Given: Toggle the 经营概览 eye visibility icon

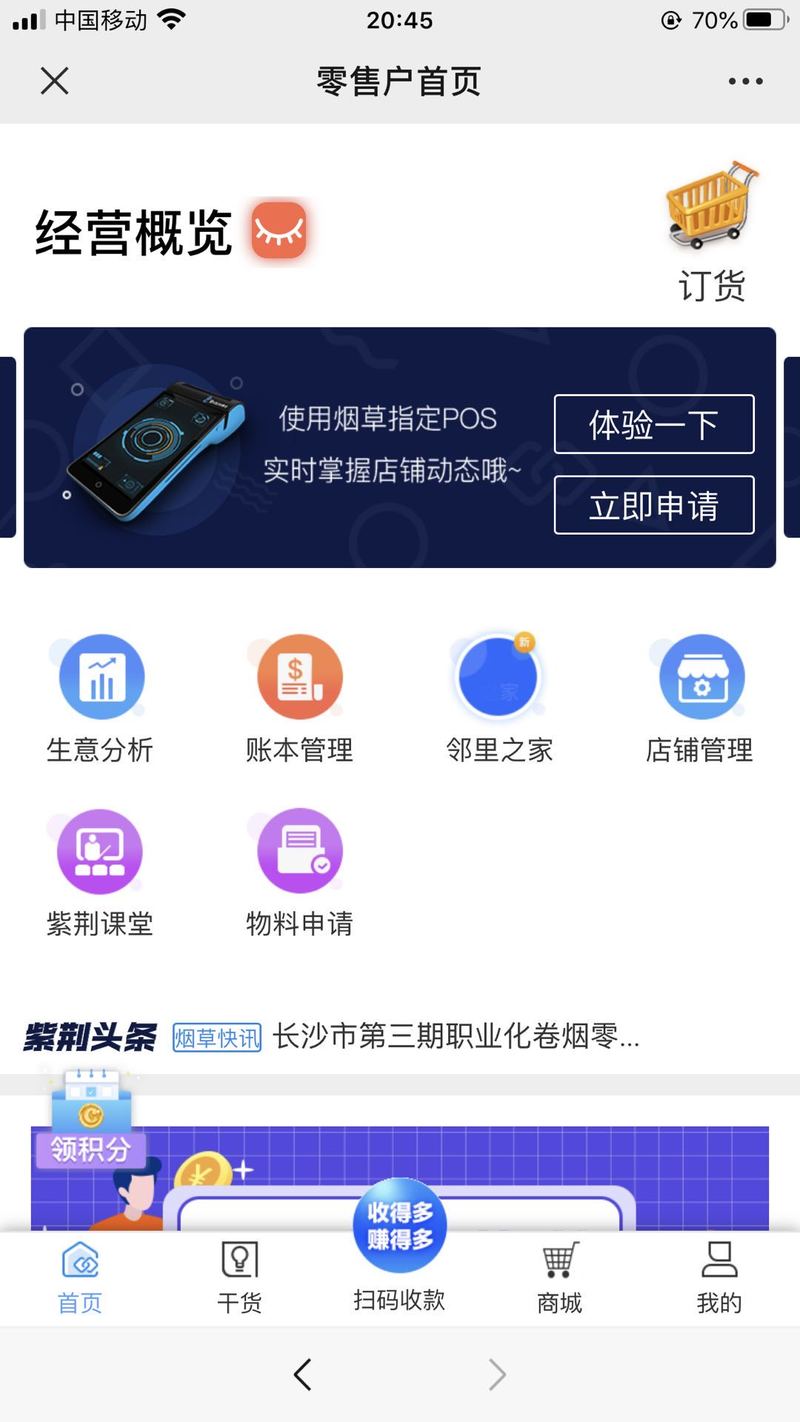Looking at the screenshot, I should [279, 230].
